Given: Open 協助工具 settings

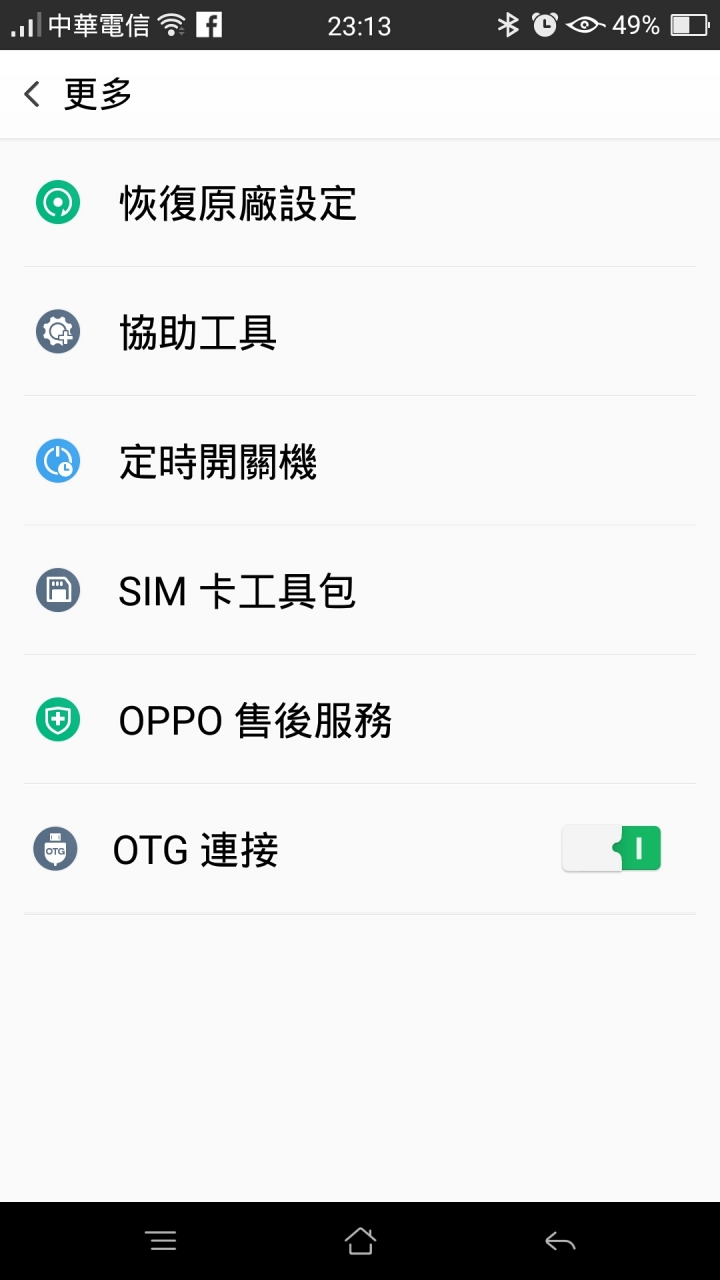Looking at the screenshot, I should pyautogui.click(x=360, y=332).
